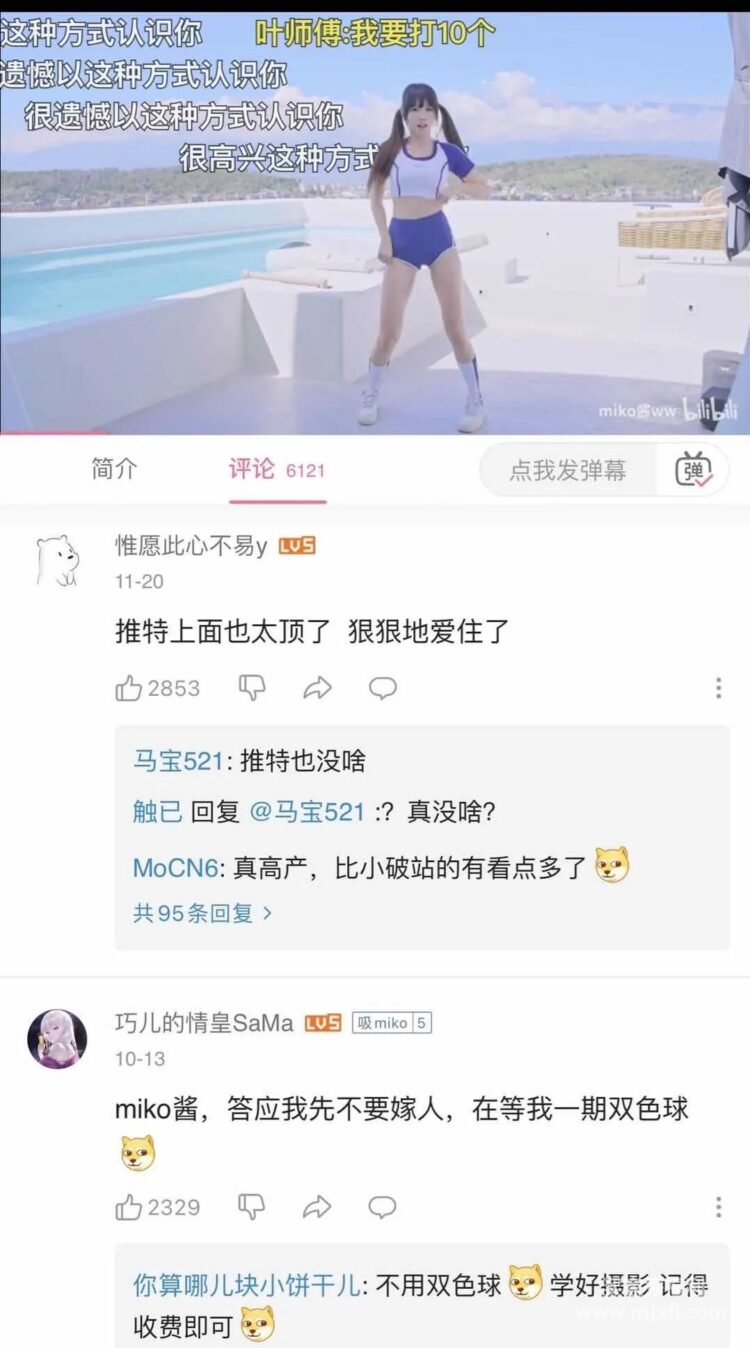Open more options for 惟愿此心不易y's comment

[x=718, y=688]
